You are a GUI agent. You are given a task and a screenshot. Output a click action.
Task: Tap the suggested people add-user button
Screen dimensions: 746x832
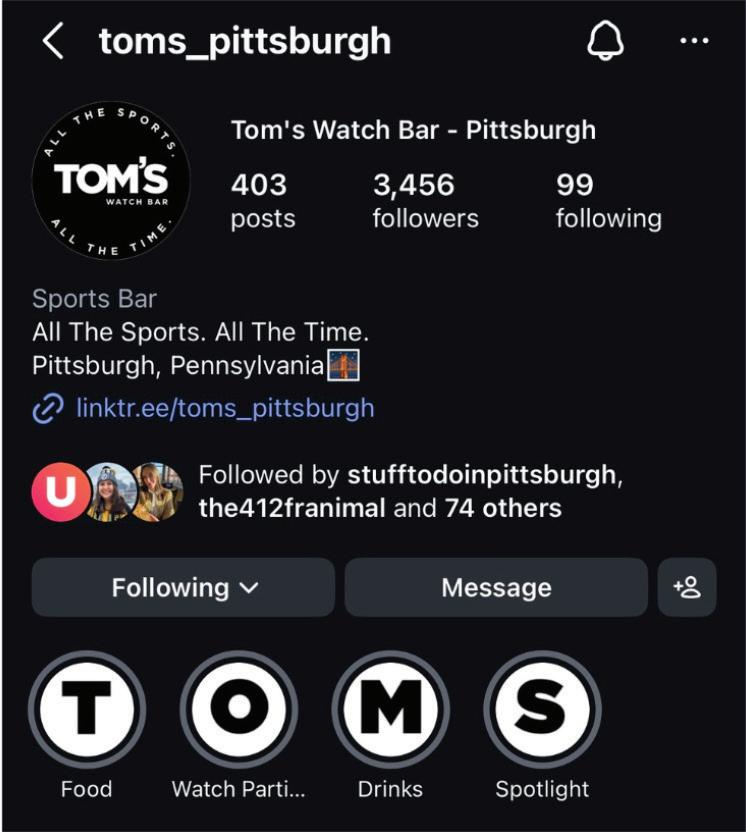(687, 587)
